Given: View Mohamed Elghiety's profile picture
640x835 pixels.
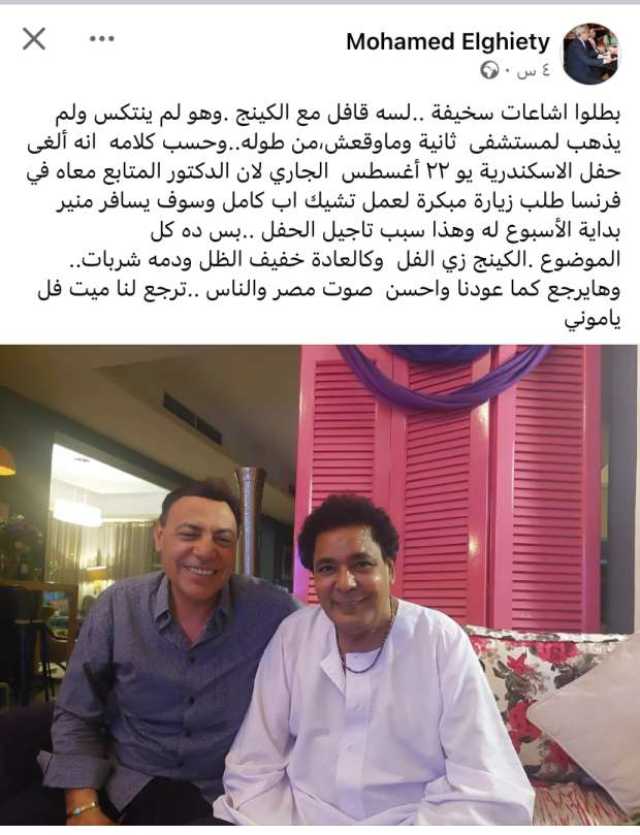Looking at the screenshot, I should pos(590,54).
